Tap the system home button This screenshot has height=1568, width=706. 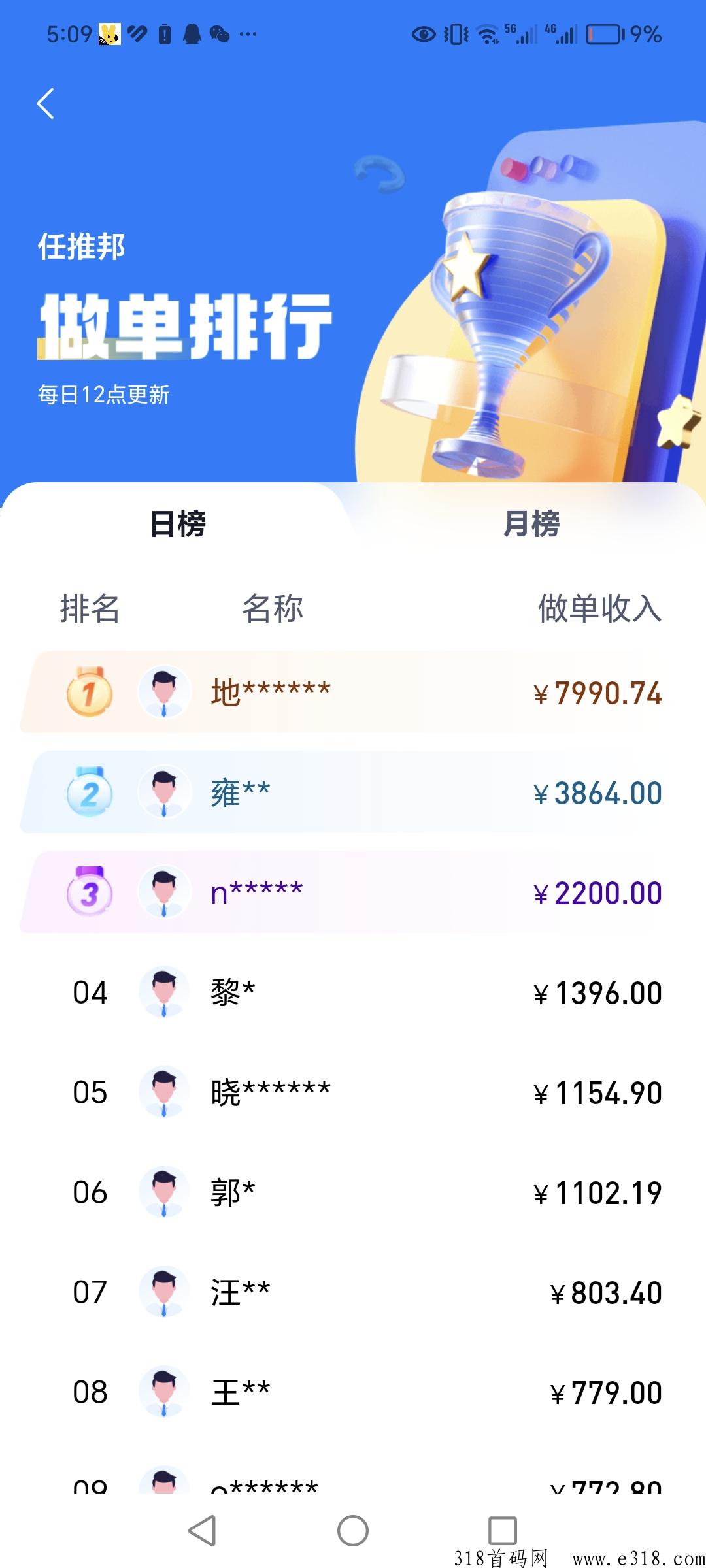tap(353, 1531)
